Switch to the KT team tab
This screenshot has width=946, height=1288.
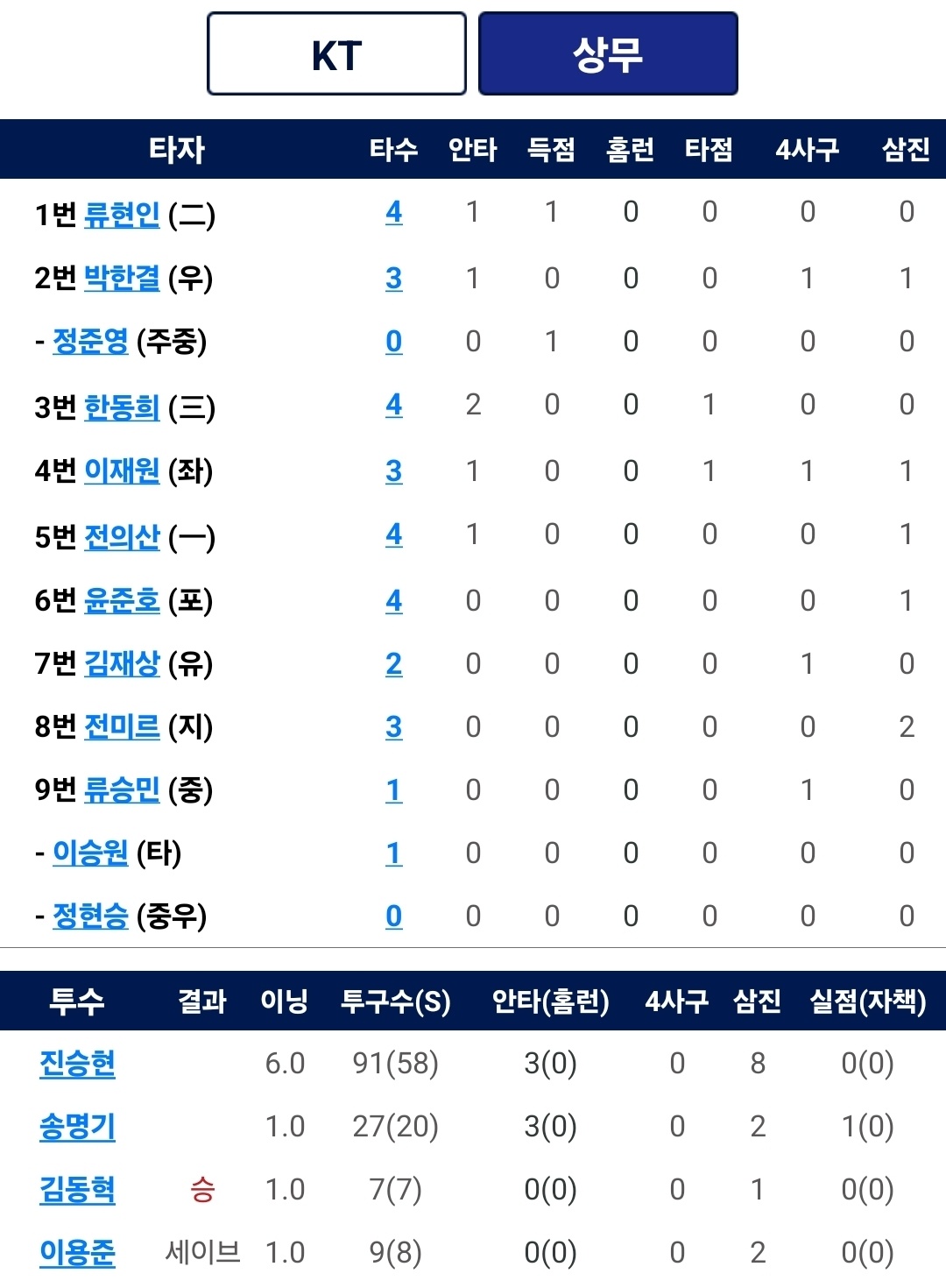tap(336, 54)
